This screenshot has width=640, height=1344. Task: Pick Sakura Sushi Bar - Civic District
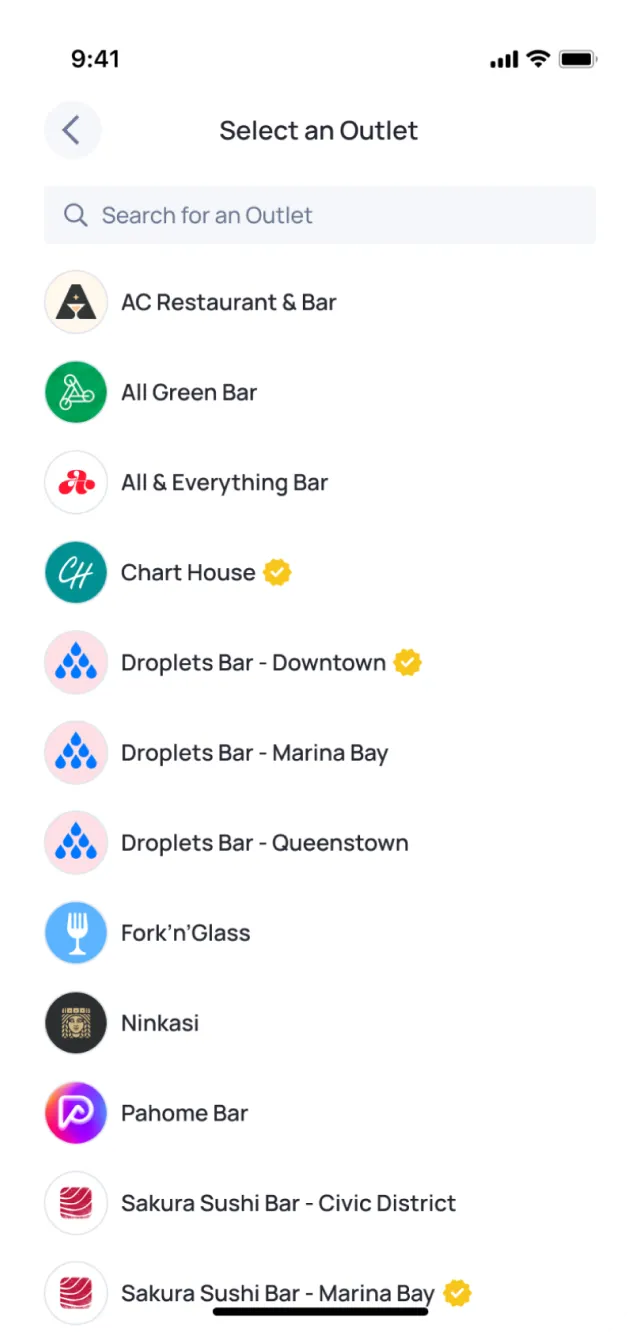(288, 1202)
